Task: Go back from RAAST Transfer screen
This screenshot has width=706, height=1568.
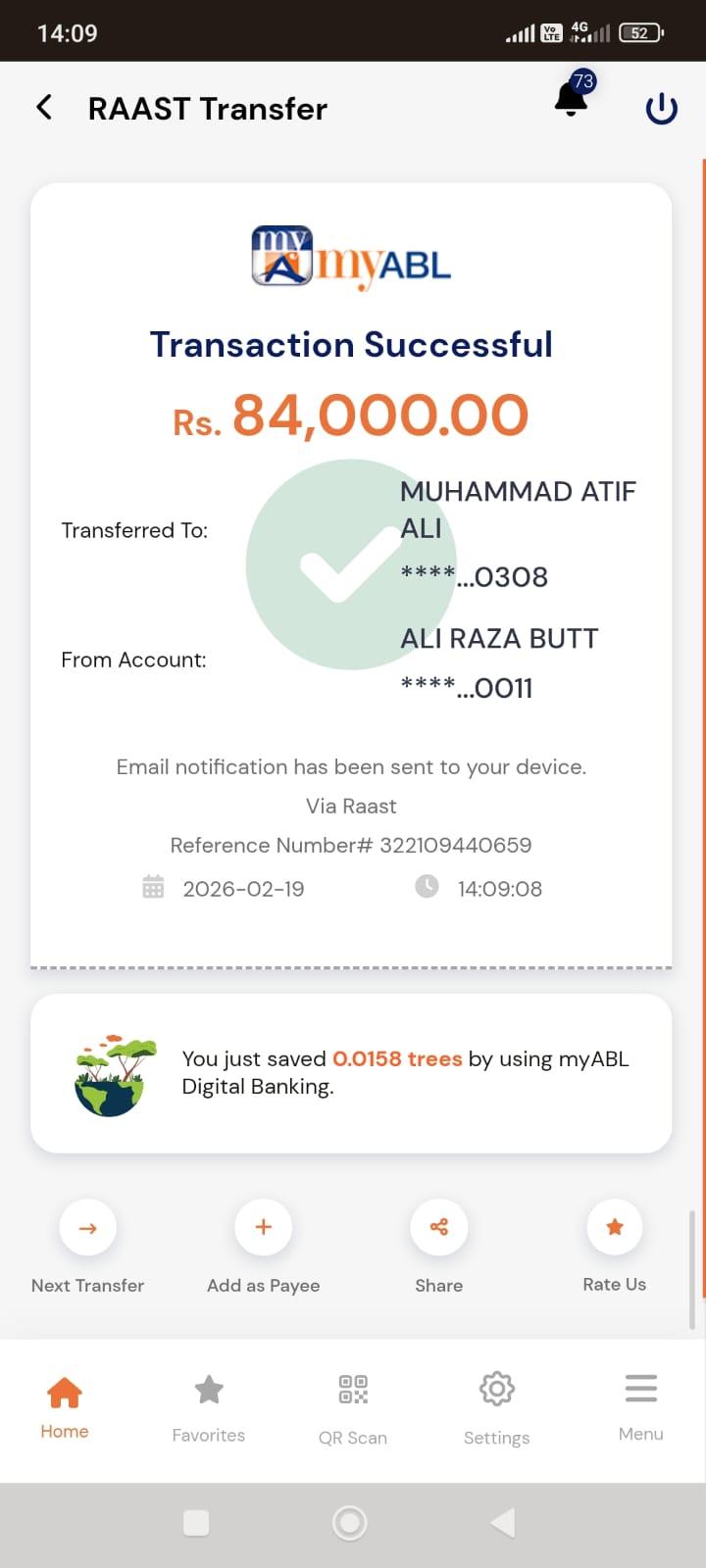Action: (x=44, y=108)
